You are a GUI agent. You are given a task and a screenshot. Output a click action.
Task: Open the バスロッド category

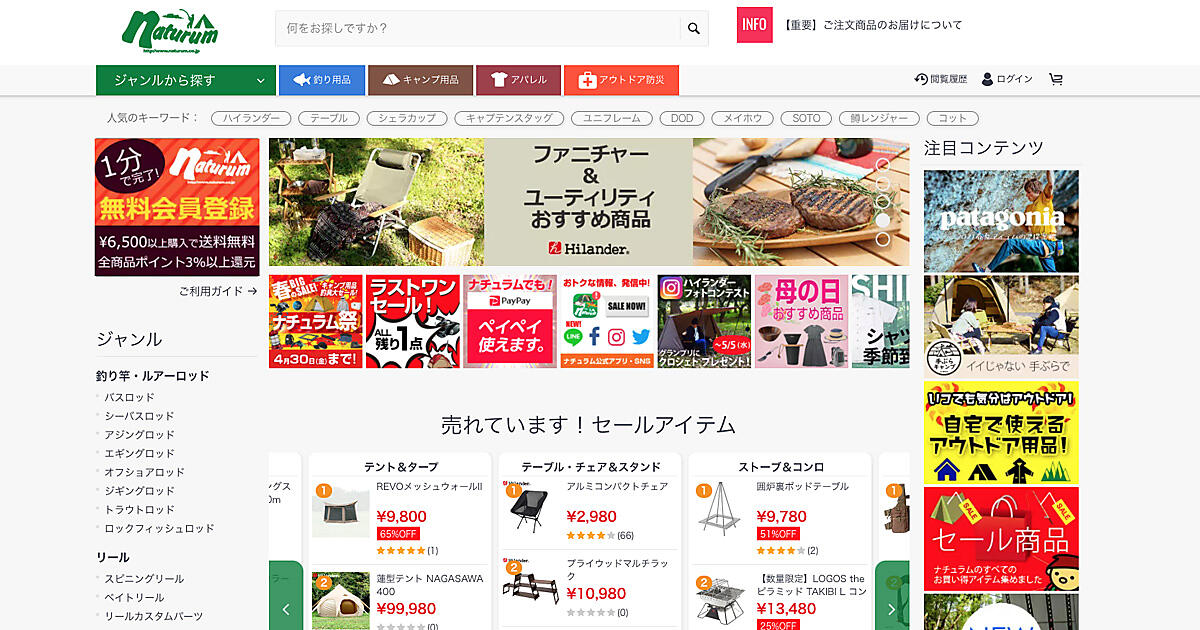(x=130, y=397)
